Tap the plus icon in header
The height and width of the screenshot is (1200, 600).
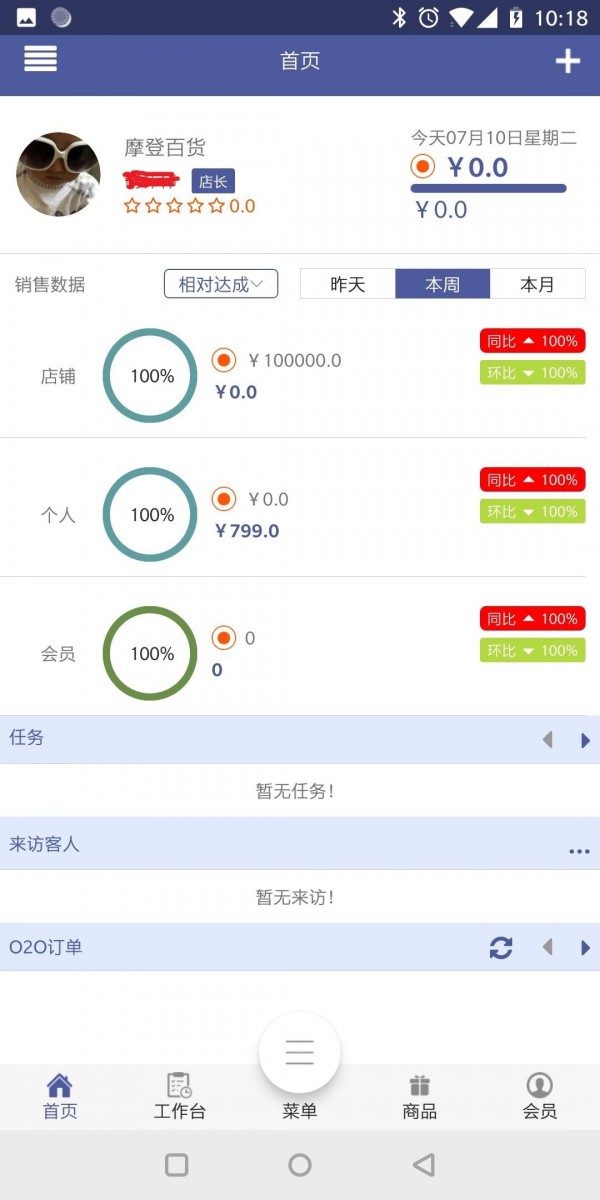click(x=568, y=61)
